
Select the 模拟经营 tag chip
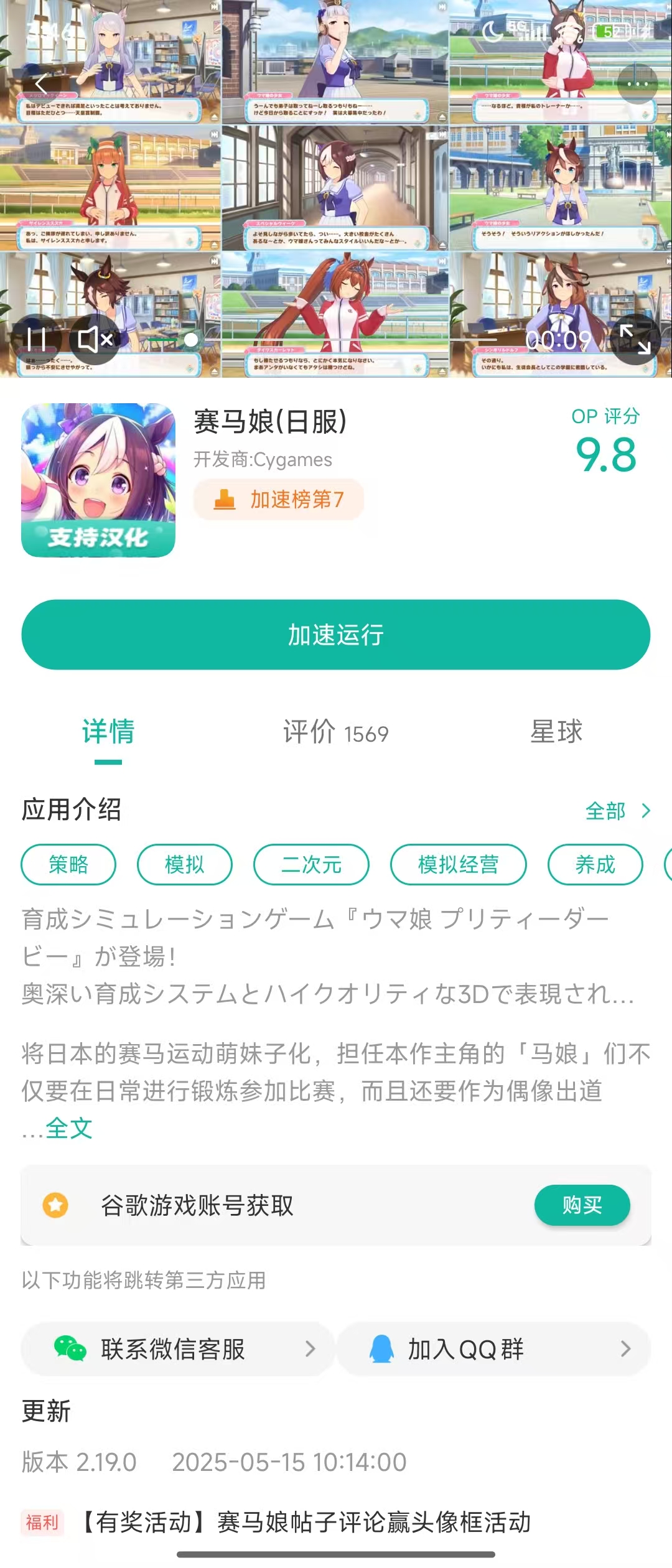(x=459, y=864)
